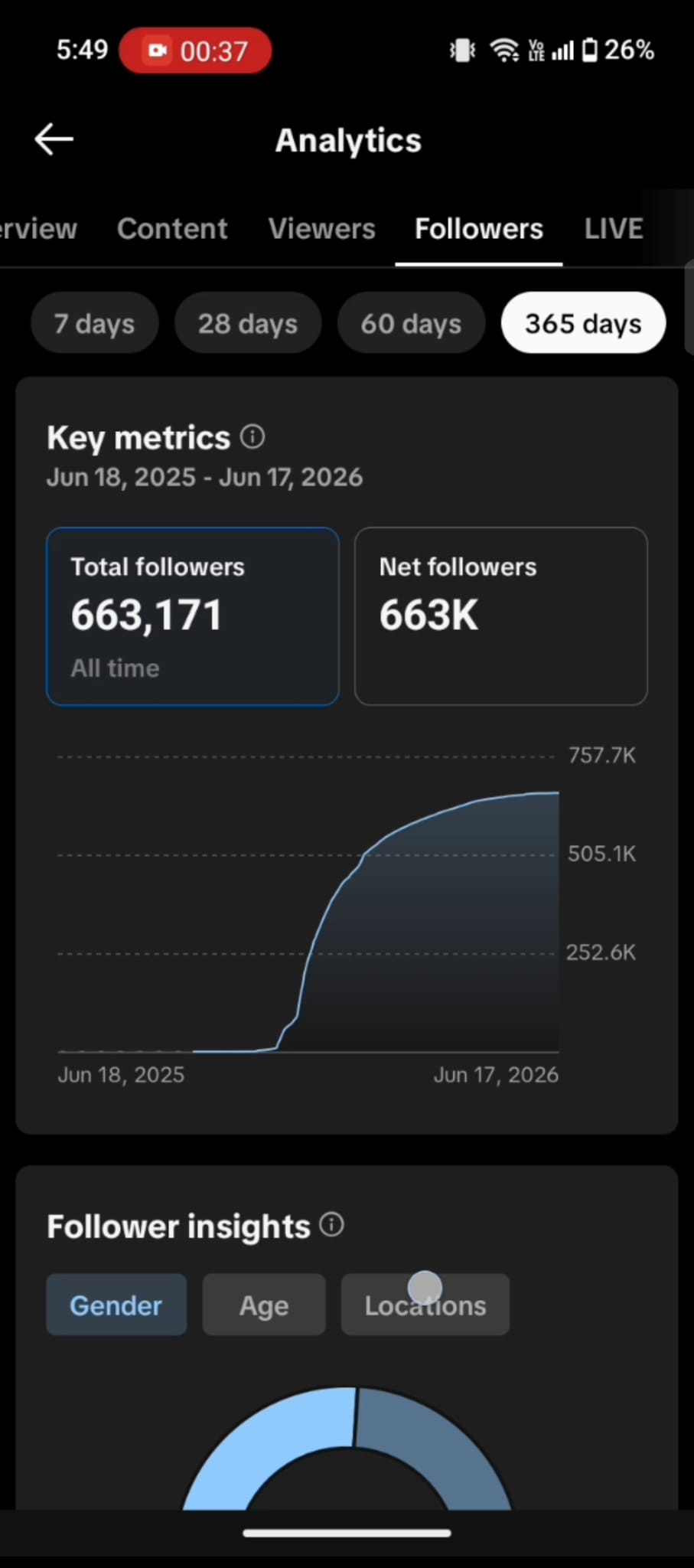Open Follower insights info icon
The width and height of the screenshot is (694, 1568).
pyautogui.click(x=331, y=1225)
